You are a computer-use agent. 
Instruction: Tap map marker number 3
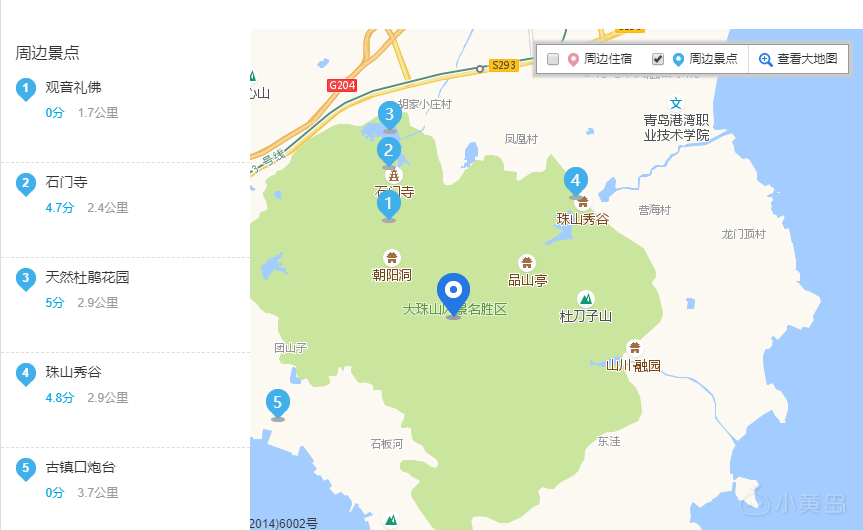coord(390,115)
